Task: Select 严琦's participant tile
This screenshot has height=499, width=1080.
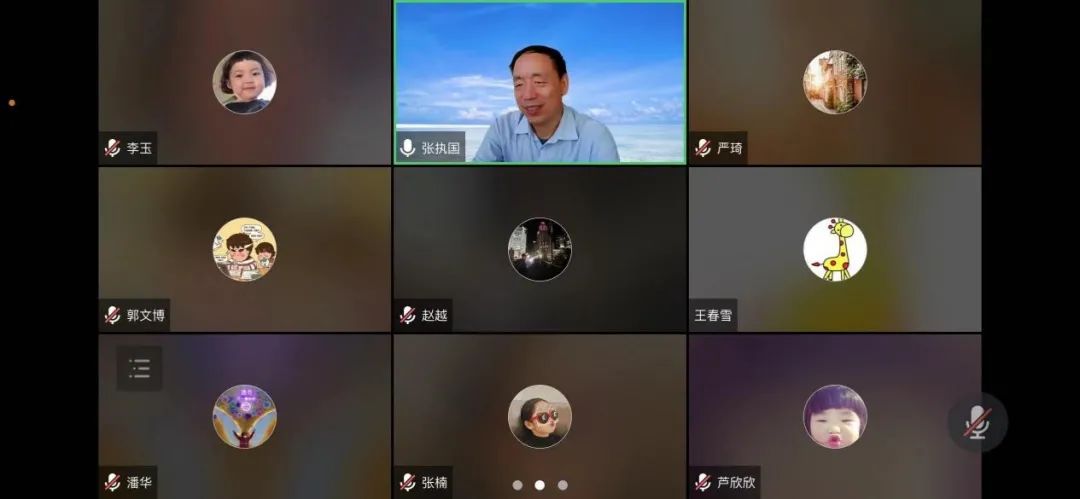Action: [835, 82]
